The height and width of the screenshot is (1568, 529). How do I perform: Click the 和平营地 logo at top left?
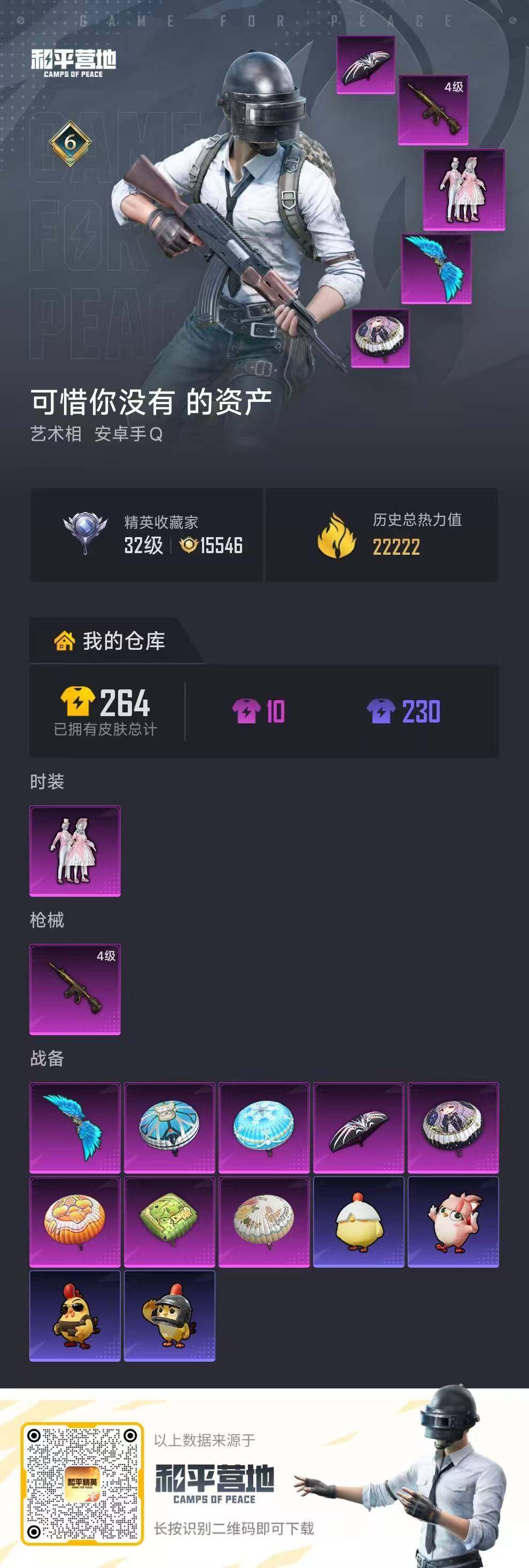[x=73, y=59]
